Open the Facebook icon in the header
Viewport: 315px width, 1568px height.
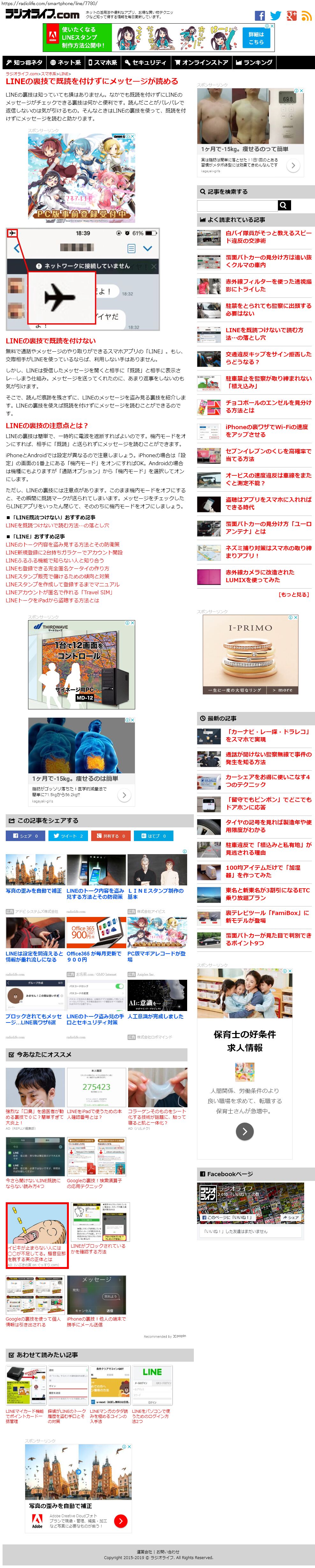click(260, 16)
